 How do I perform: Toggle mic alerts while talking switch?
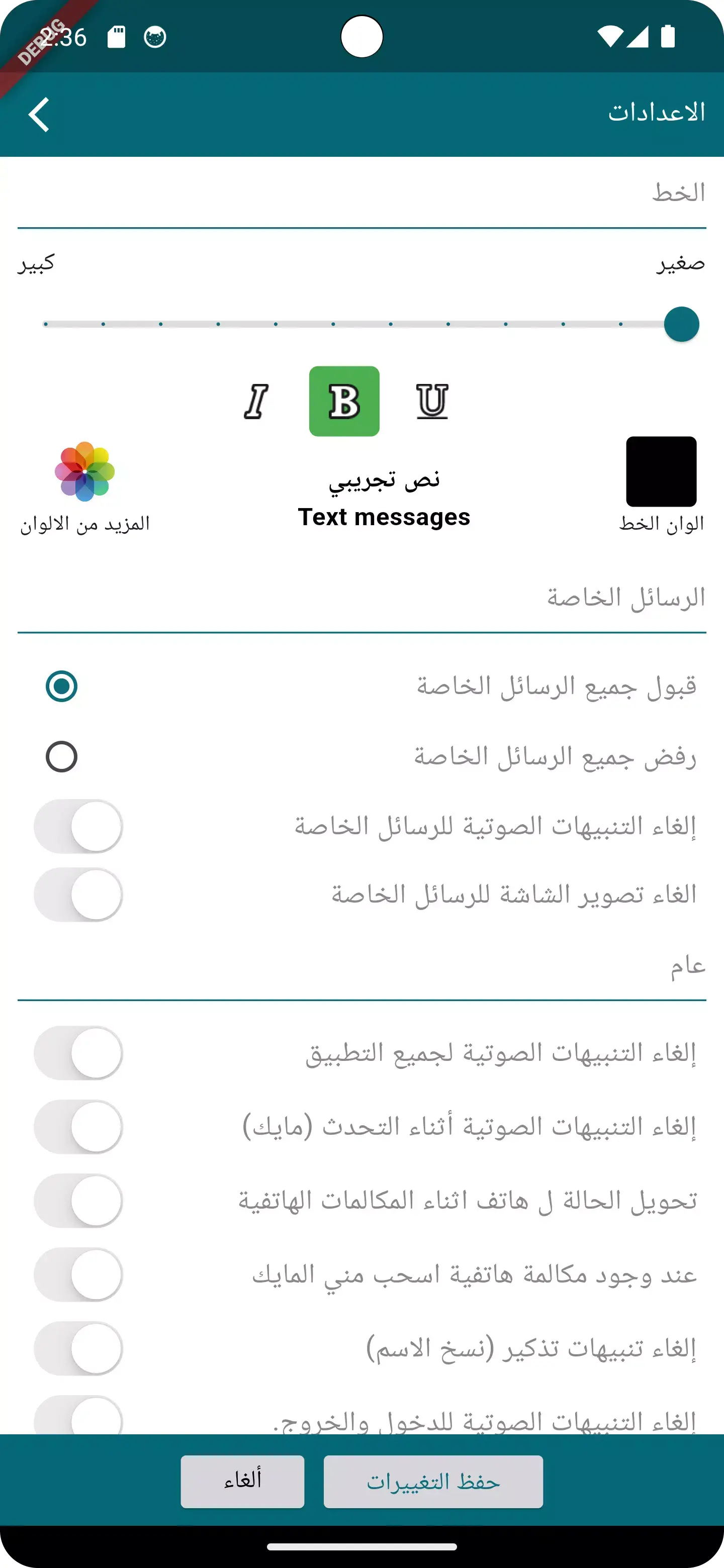78,1127
